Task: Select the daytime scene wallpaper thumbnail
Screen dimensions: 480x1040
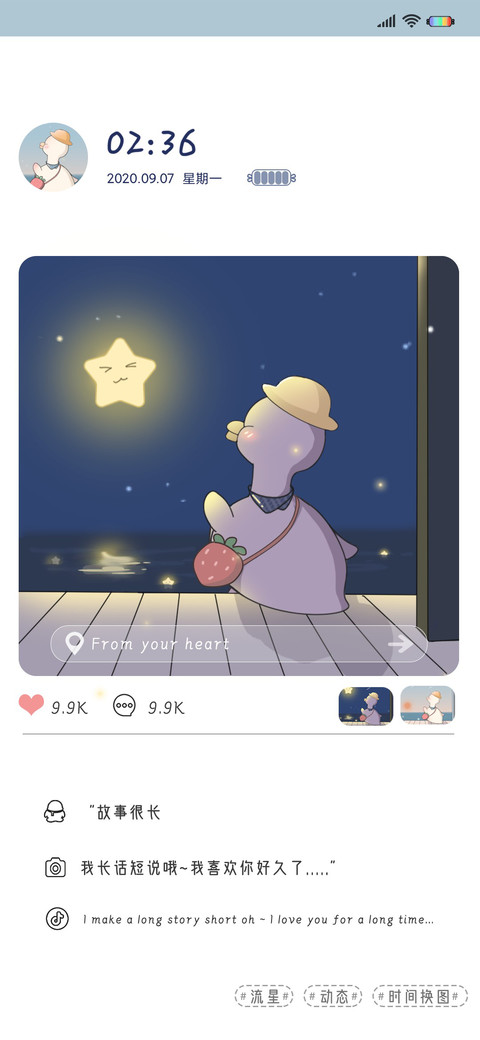Action: 428,705
